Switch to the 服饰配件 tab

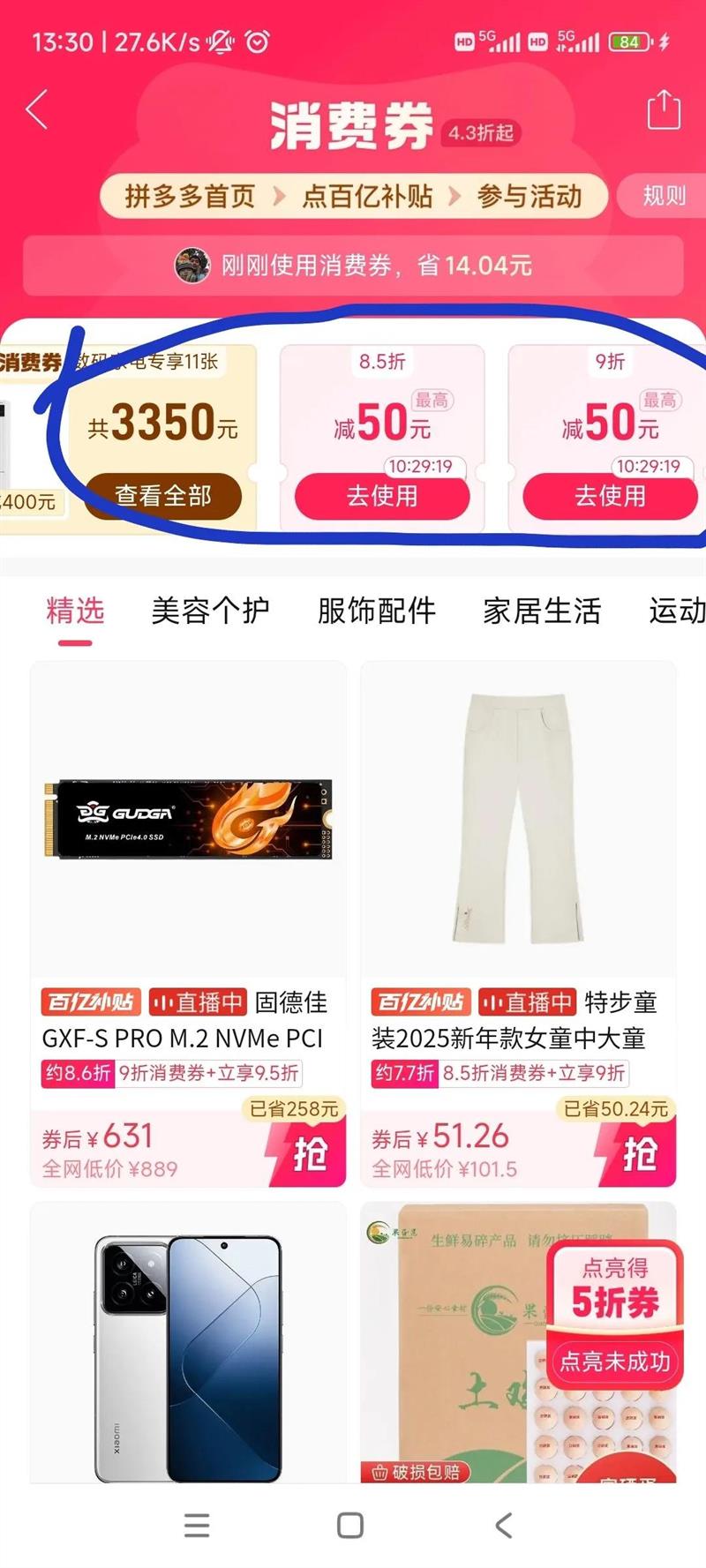point(377,611)
